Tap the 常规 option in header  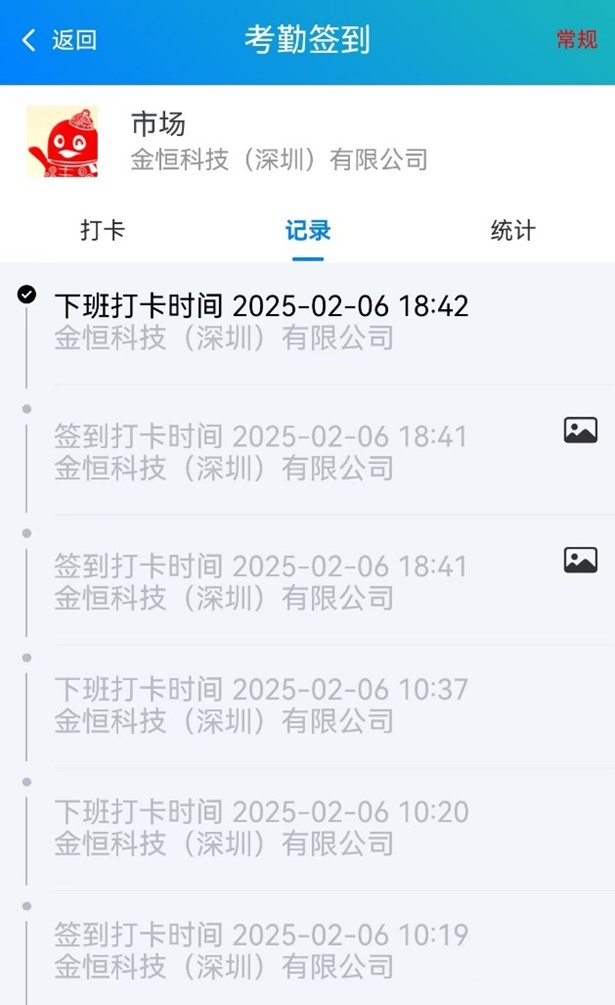click(x=576, y=40)
